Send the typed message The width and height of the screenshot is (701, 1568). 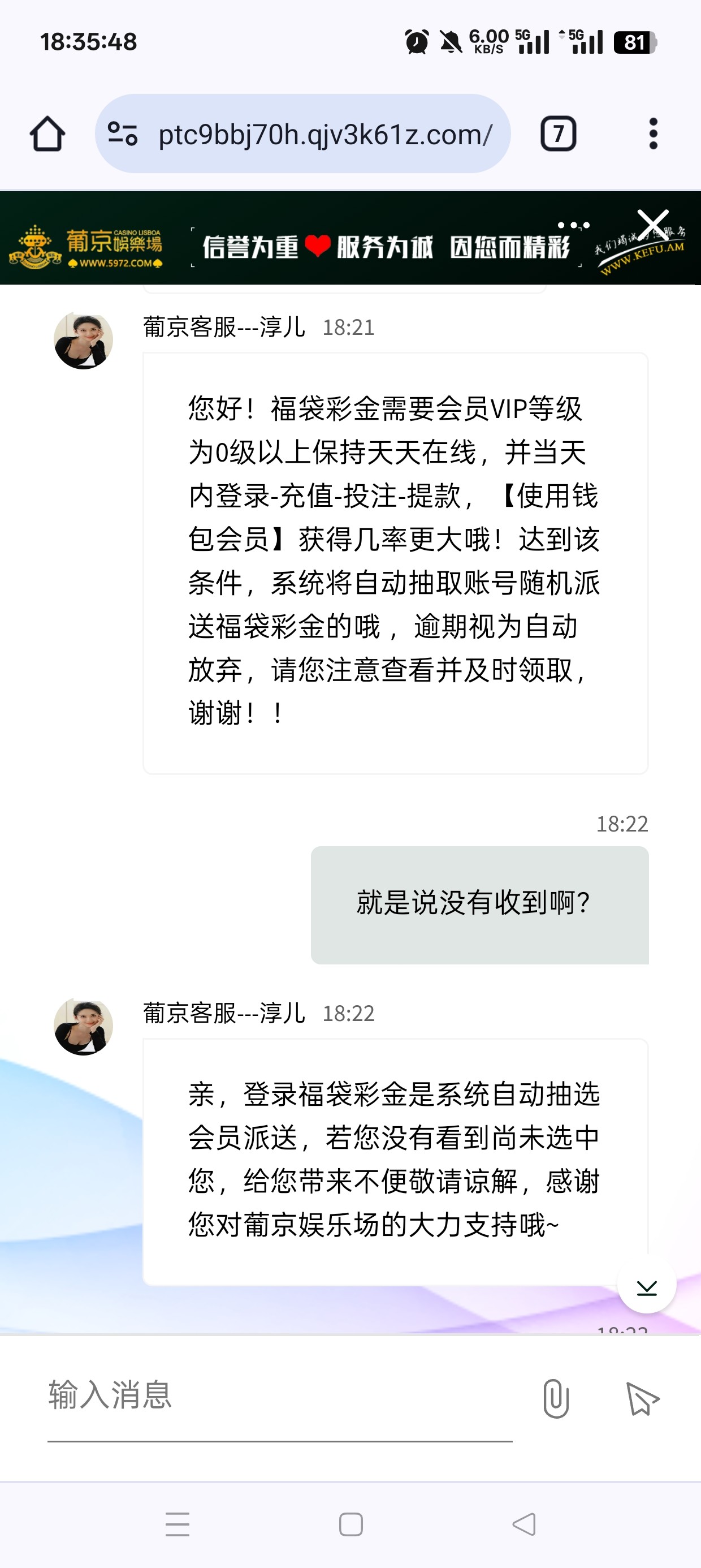point(643,1399)
